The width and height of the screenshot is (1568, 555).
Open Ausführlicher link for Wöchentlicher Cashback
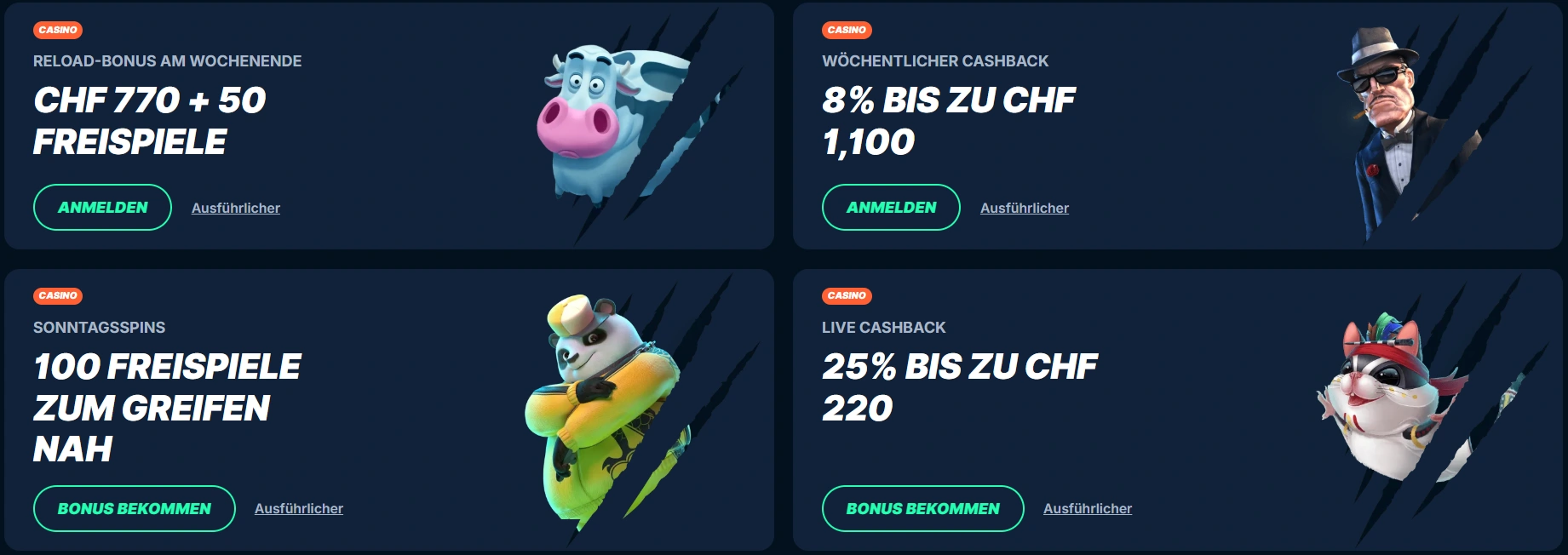pos(1024,209)
